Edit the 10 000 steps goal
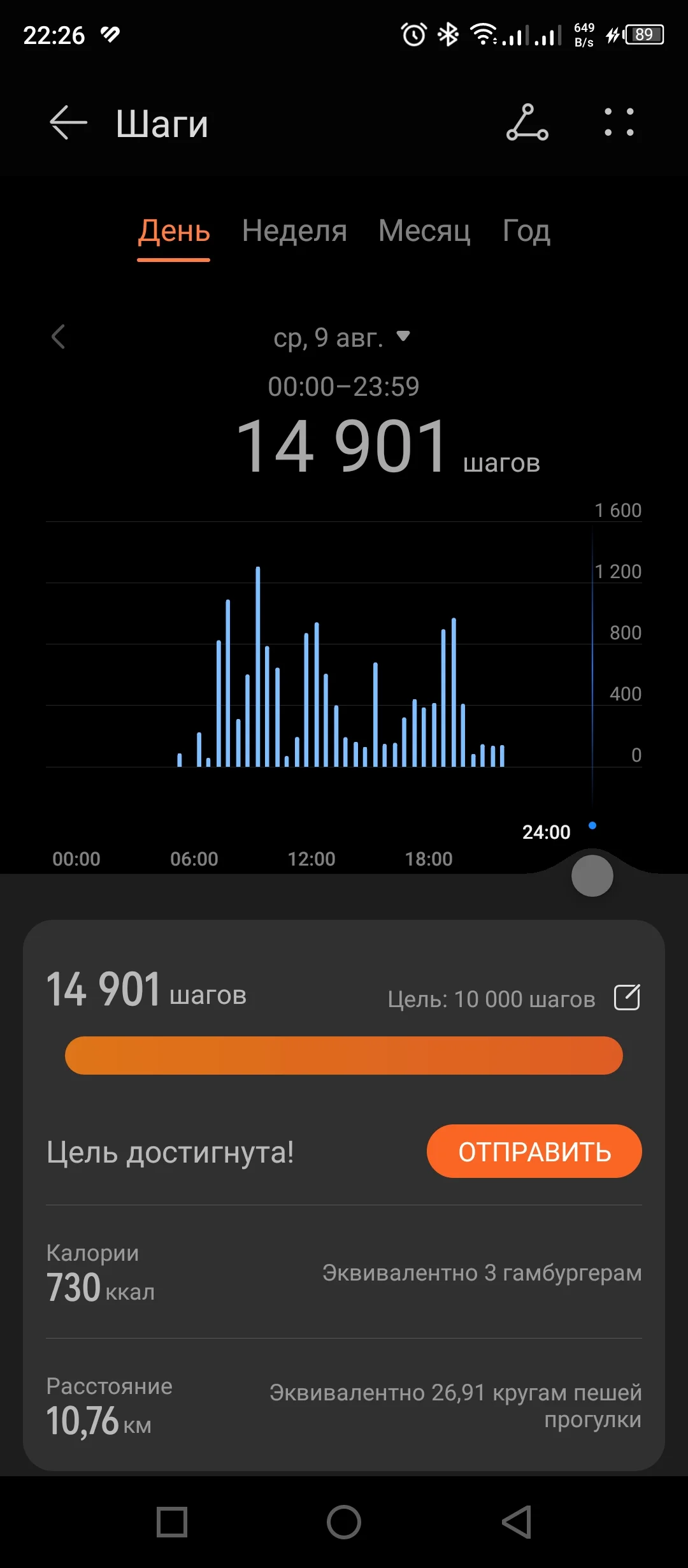 pyautogui.click(x=627, y=998)
